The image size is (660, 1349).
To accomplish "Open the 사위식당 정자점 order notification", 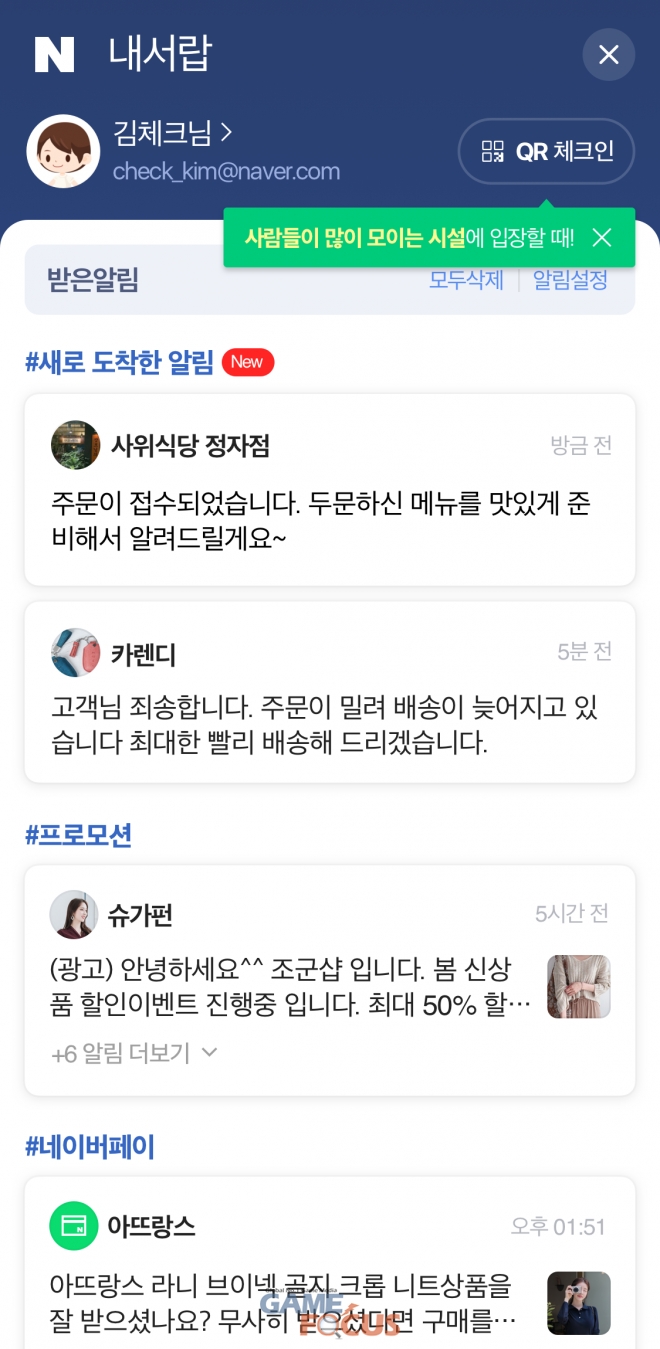I will tap(330, 490).
